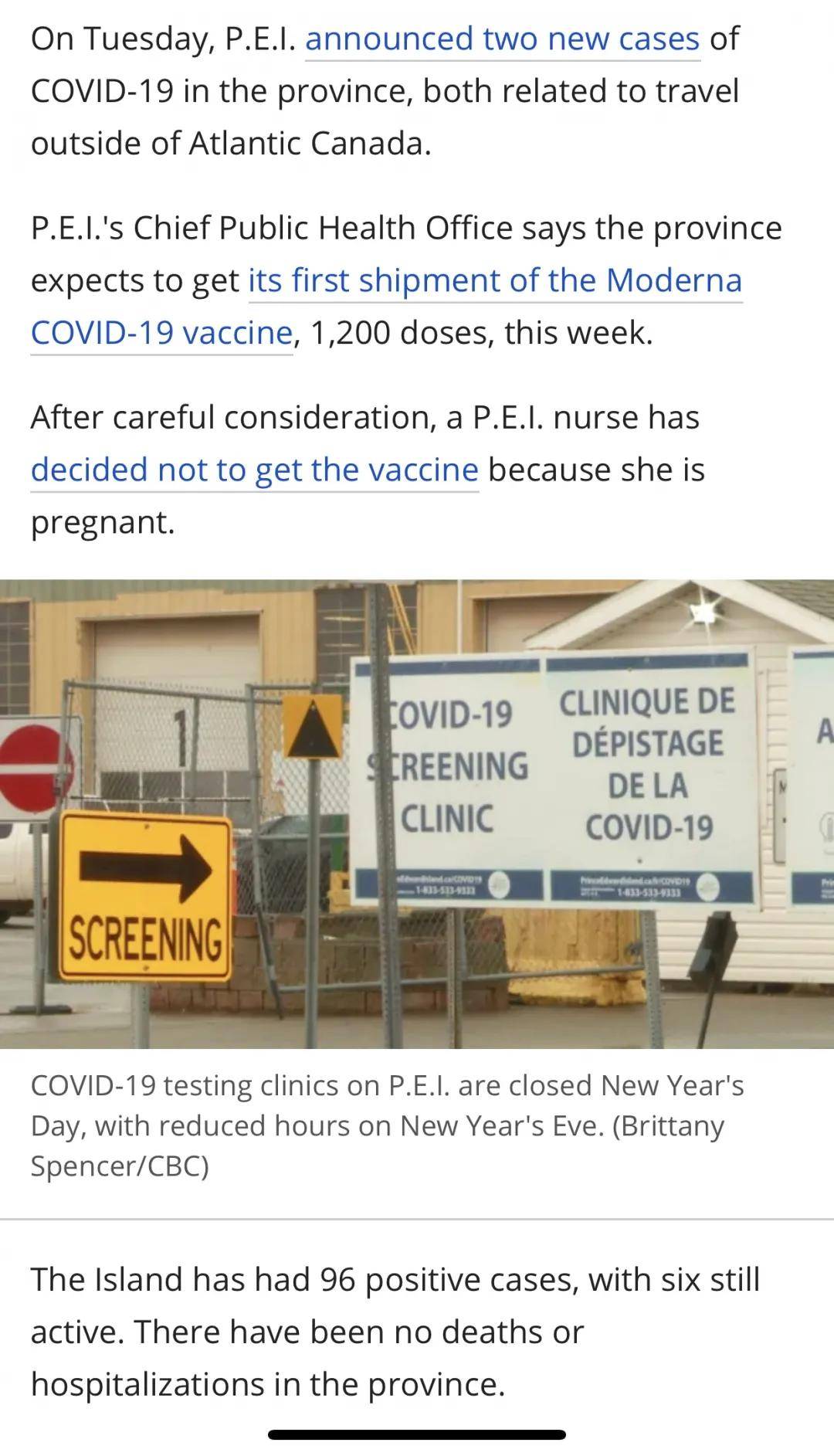View the COVID-19 screening clinic photo
This screenshot has height=1456, width=834.
pyautogui.click(x=417, y=813)
